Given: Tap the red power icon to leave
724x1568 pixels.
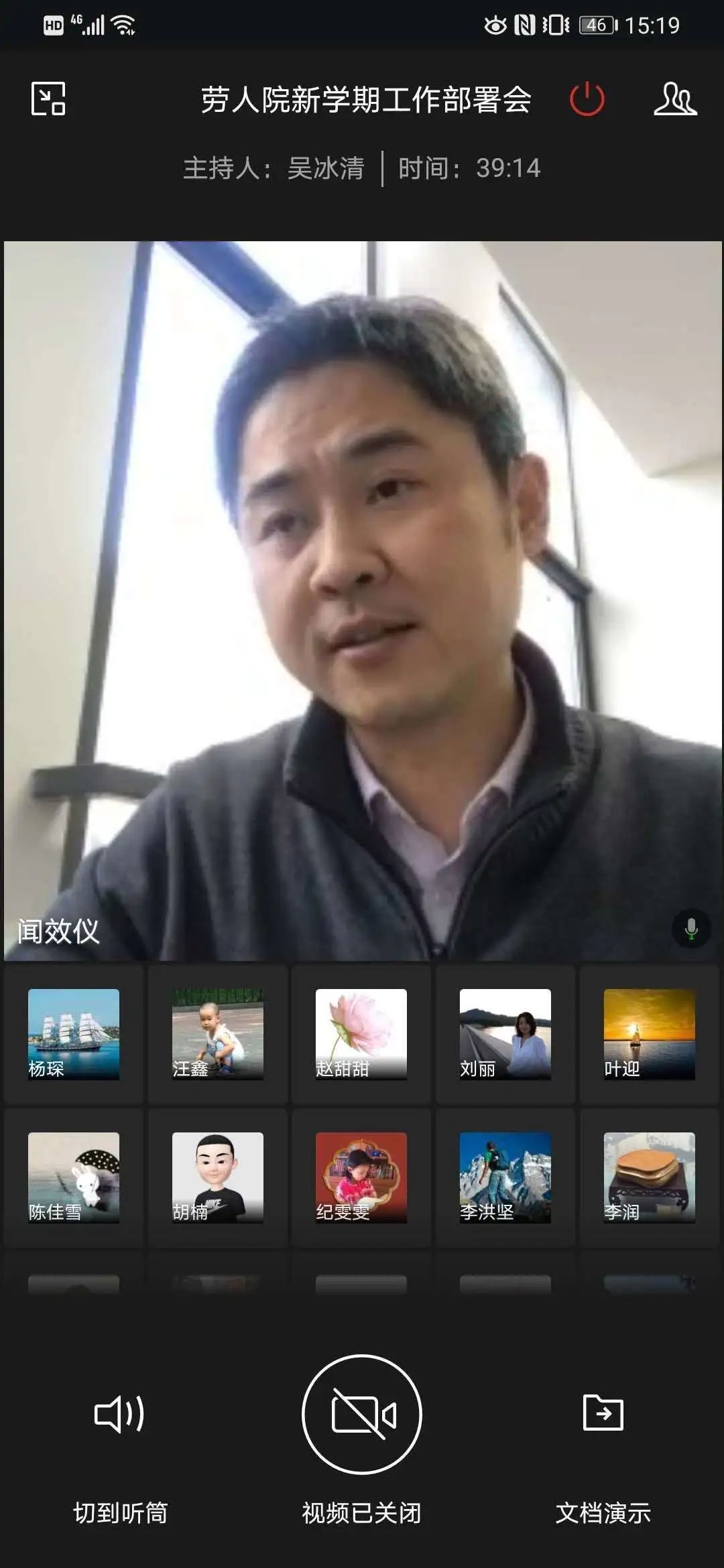Looking at the screenshot, I should coord(587,99).
